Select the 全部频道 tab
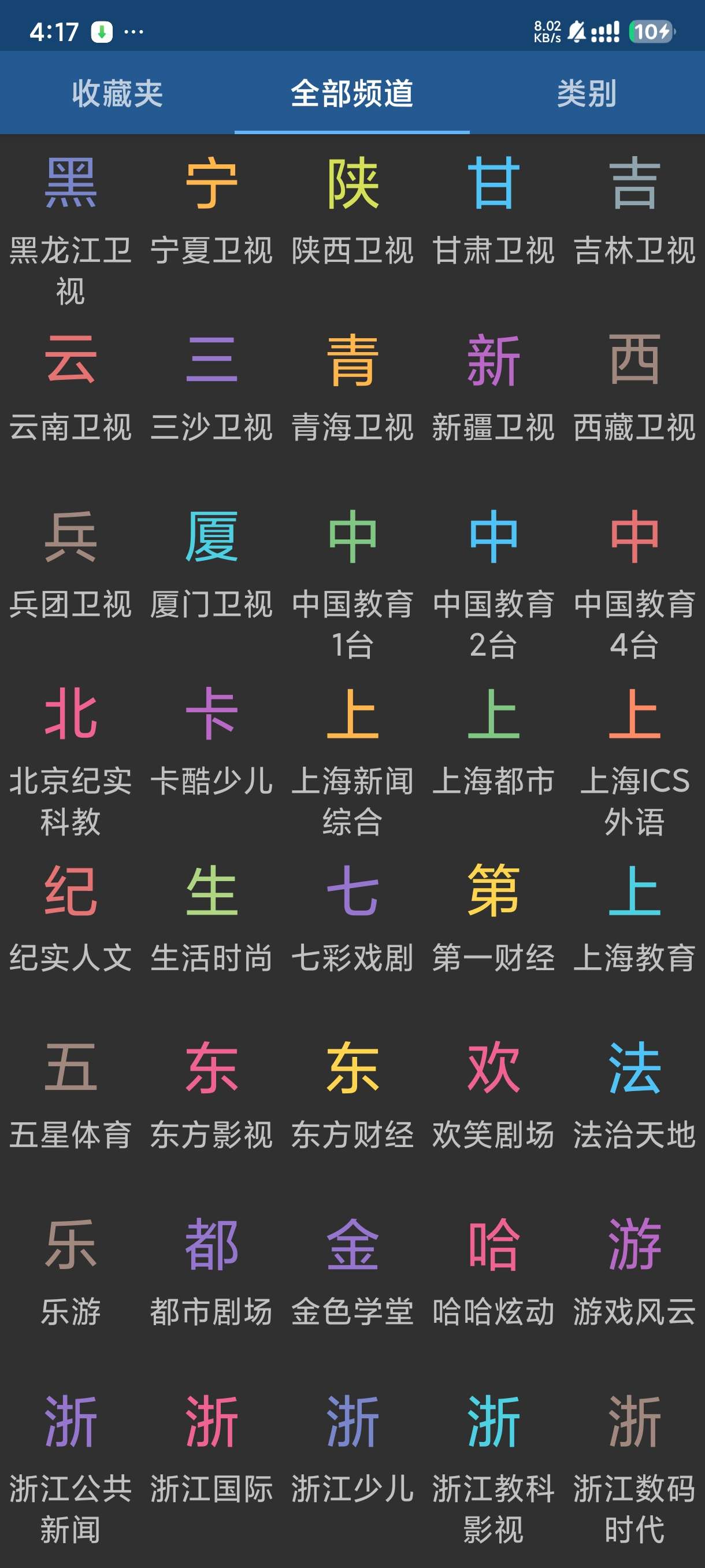 [352, 93]
